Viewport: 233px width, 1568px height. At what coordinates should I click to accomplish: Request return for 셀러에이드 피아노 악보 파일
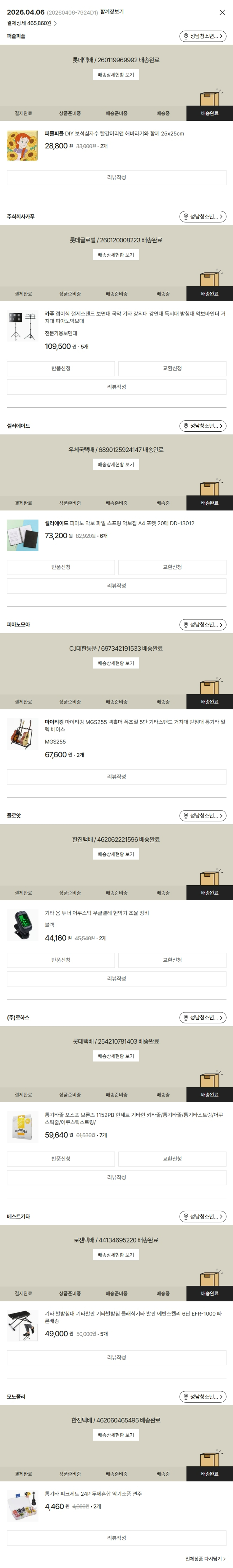(x=60, y=567)
